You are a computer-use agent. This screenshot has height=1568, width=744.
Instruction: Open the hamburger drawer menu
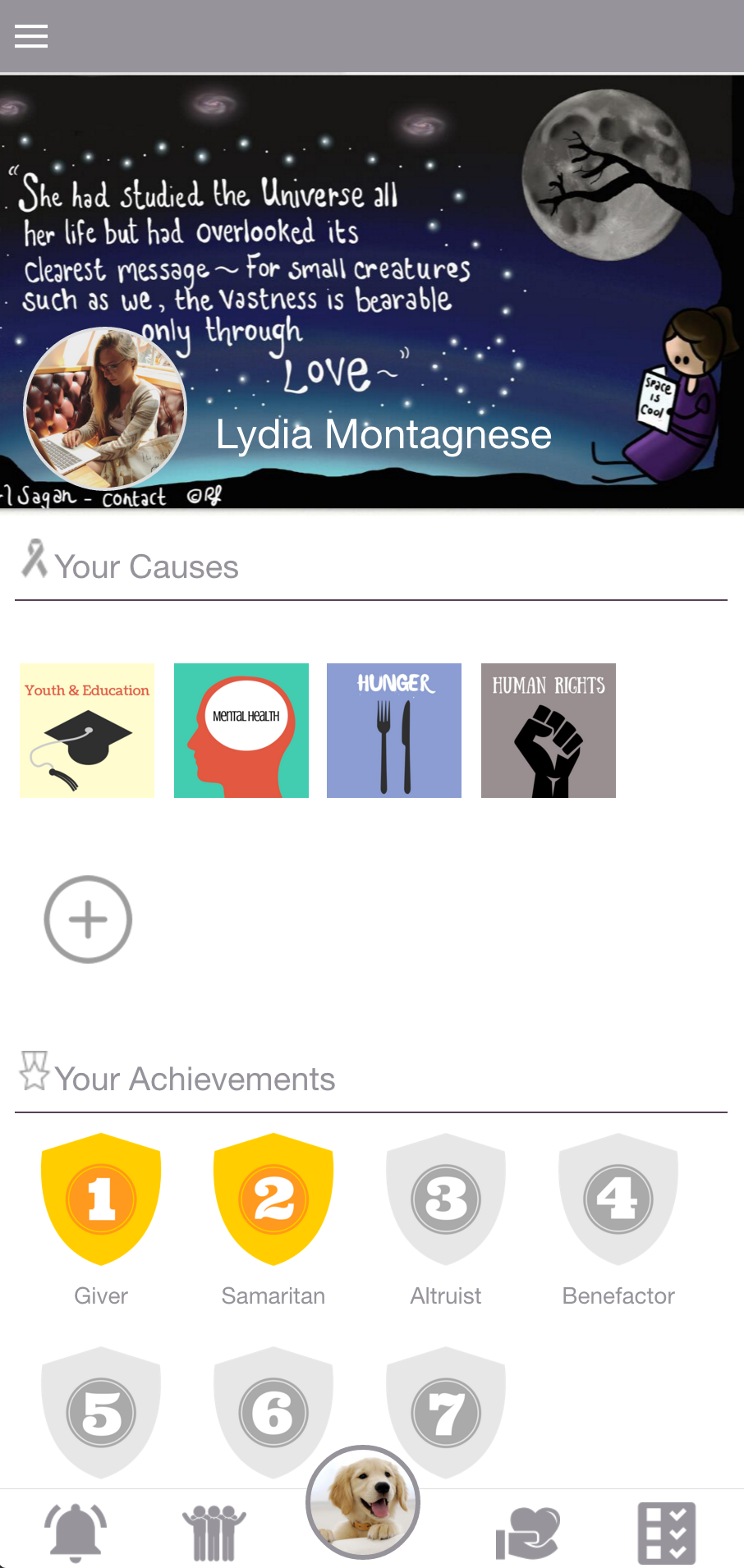31,36
